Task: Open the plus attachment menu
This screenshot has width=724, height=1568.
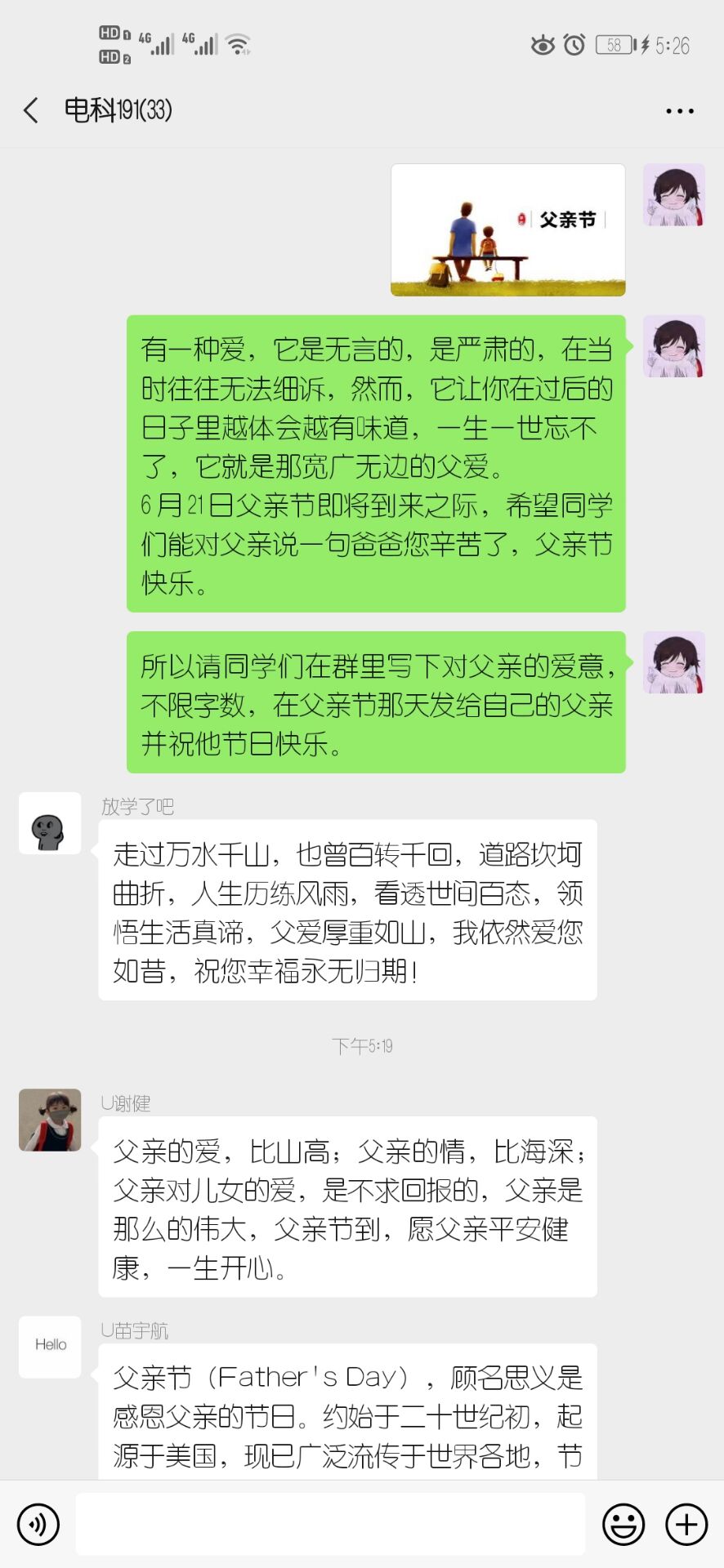Action: click(x=686, y=1524)
